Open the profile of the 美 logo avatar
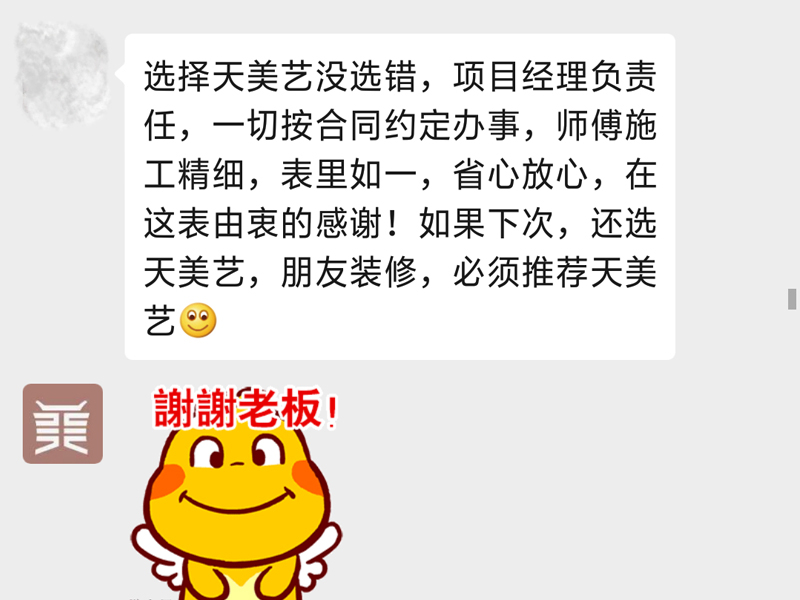The image size is (800, 600). 63,424
